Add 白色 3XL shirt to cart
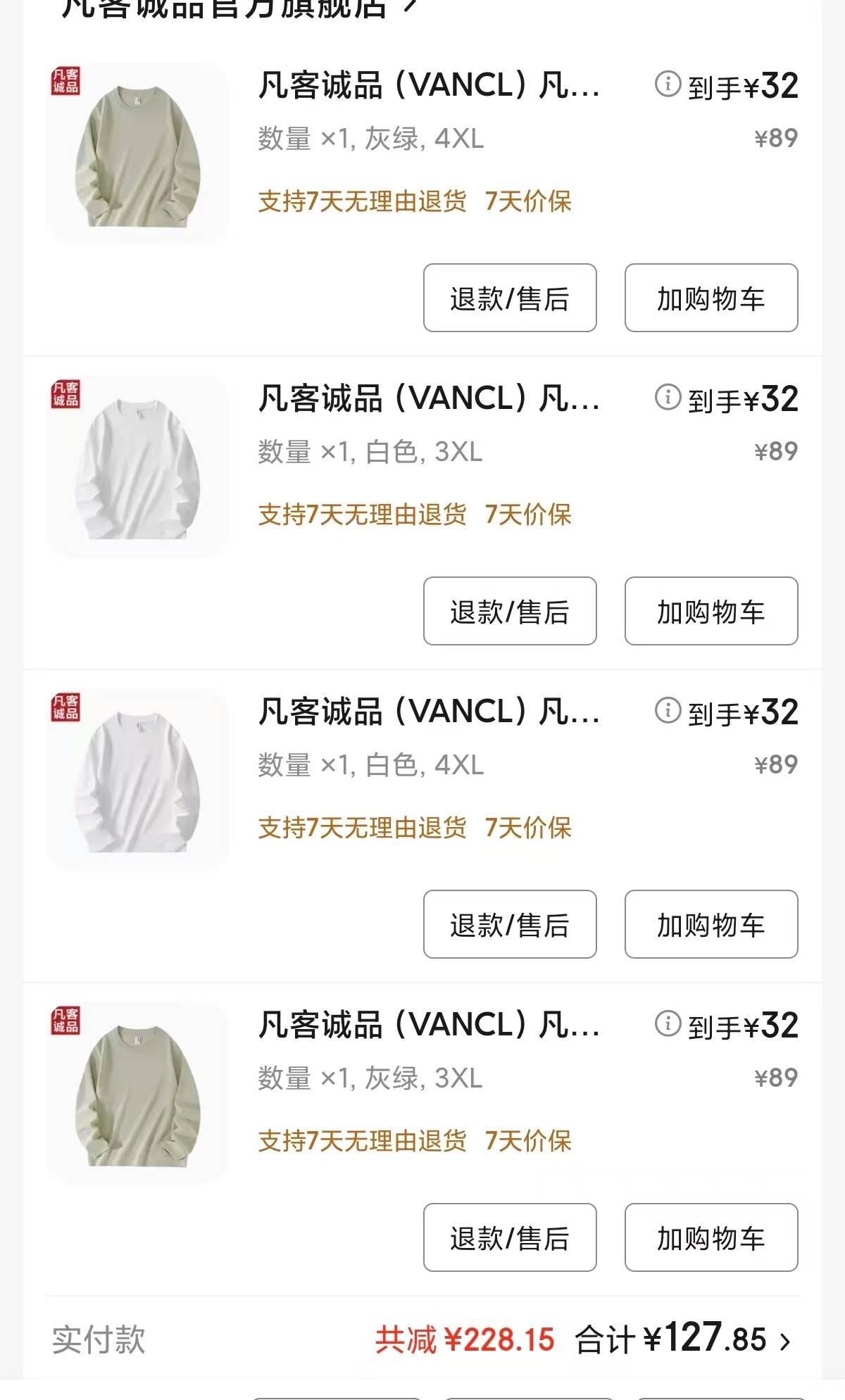Screen dimensions: 845x1400 [x=711, y=611]
